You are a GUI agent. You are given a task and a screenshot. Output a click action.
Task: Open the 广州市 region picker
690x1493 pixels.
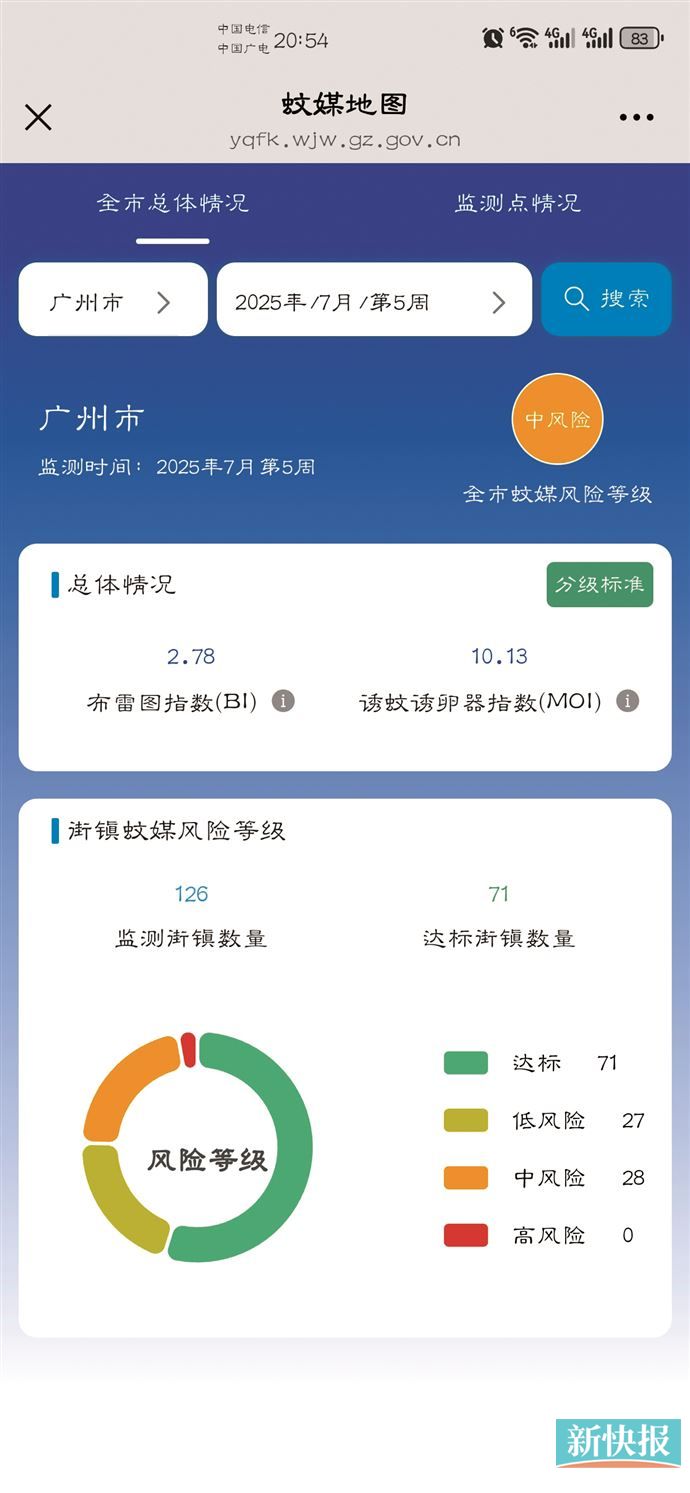click(x=113, y=300)
